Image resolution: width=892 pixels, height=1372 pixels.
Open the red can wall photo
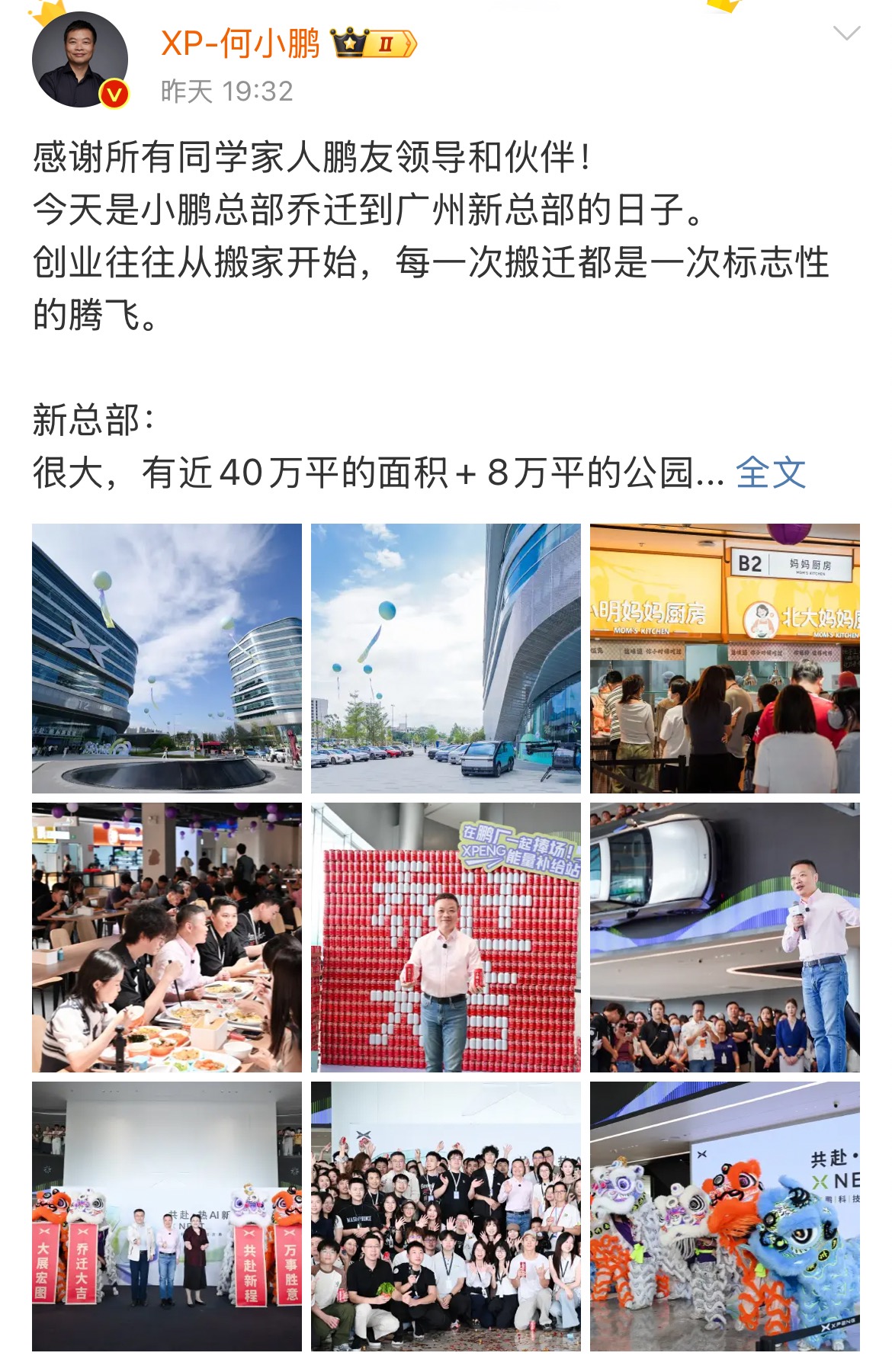pyautogui.click(x=446, y=938)
